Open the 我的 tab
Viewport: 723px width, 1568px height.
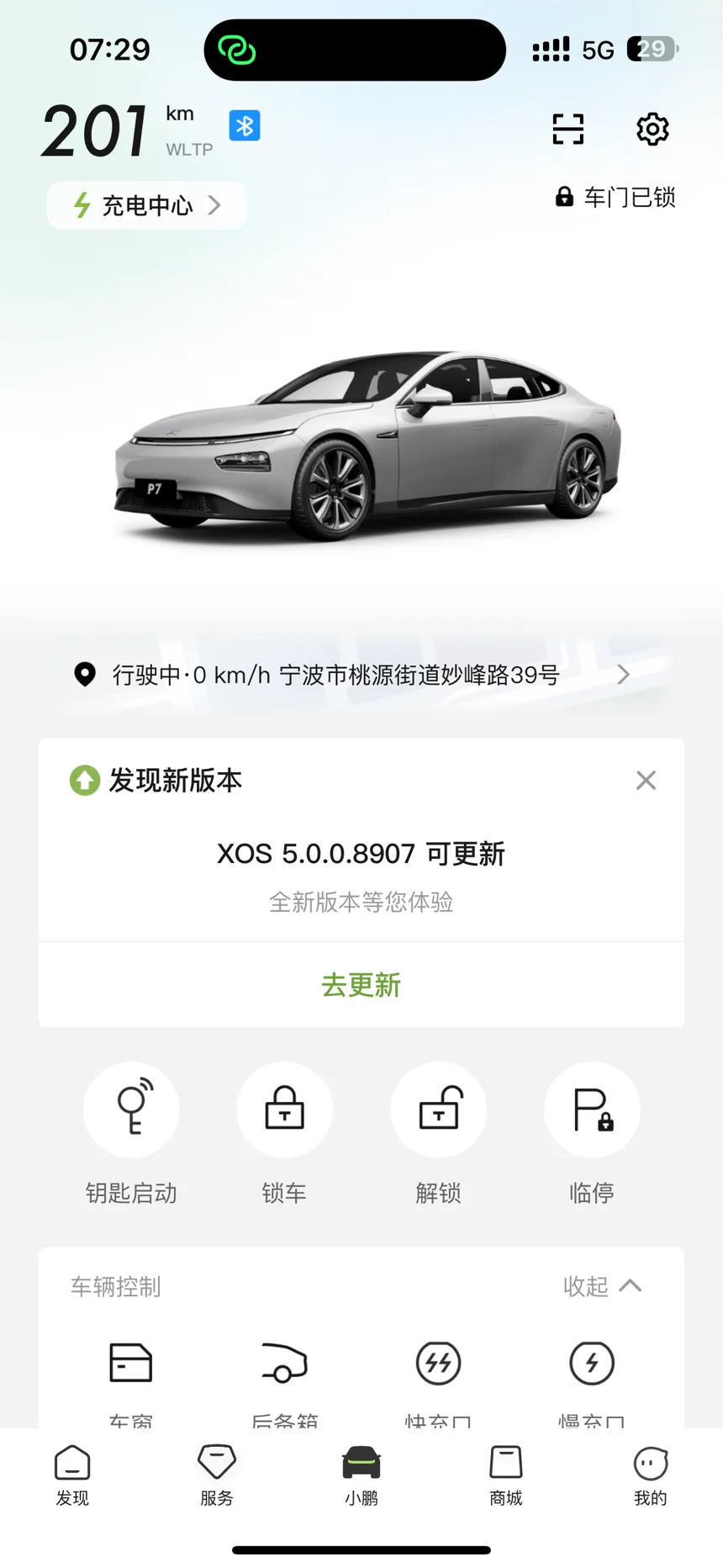point(651,1475)
